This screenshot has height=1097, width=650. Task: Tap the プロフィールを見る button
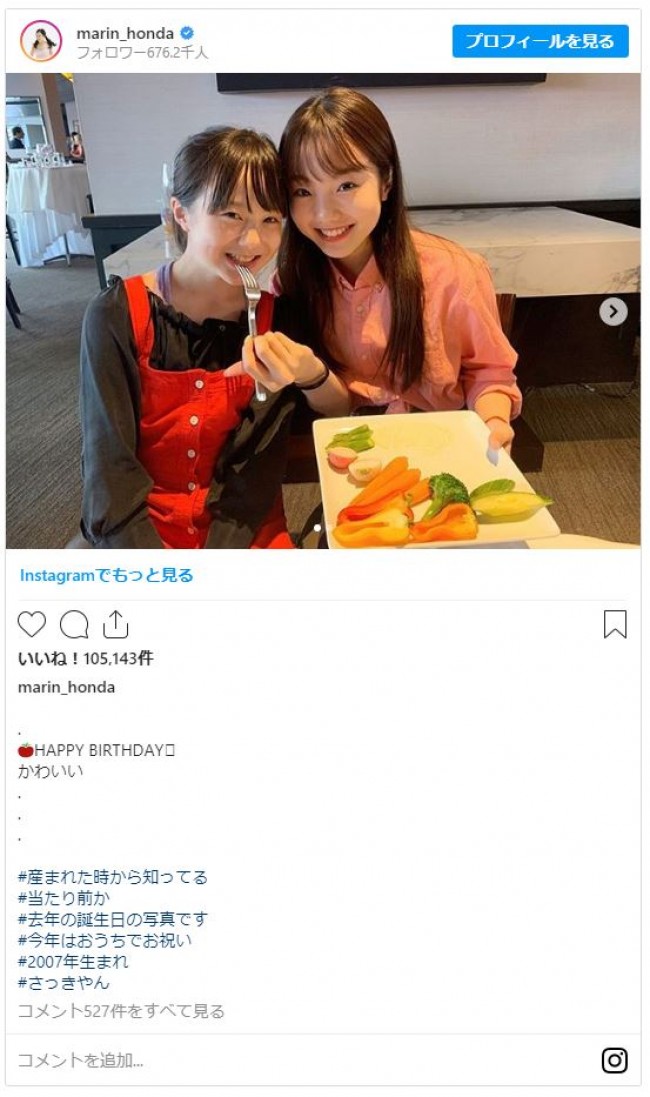pyautogui.click(x=540, y=41)
